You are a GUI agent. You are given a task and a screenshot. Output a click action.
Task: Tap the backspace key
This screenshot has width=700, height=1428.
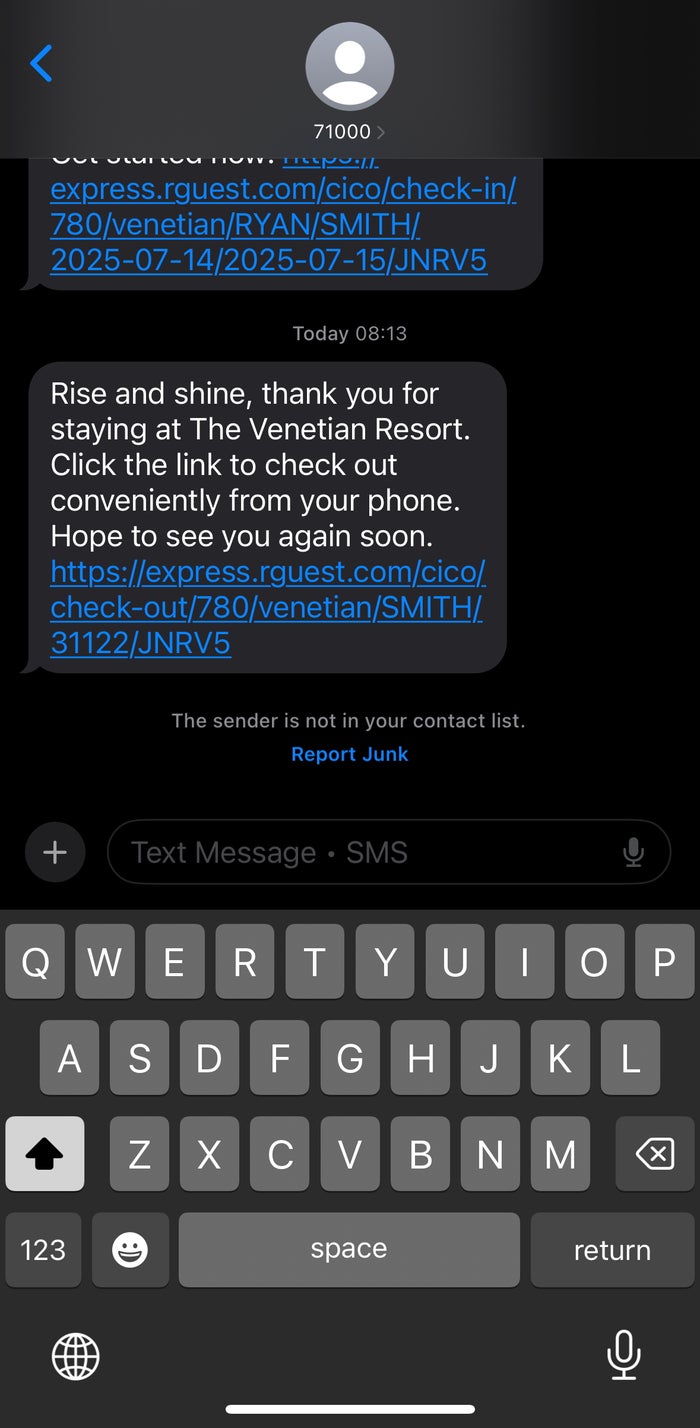point(654,1154)
